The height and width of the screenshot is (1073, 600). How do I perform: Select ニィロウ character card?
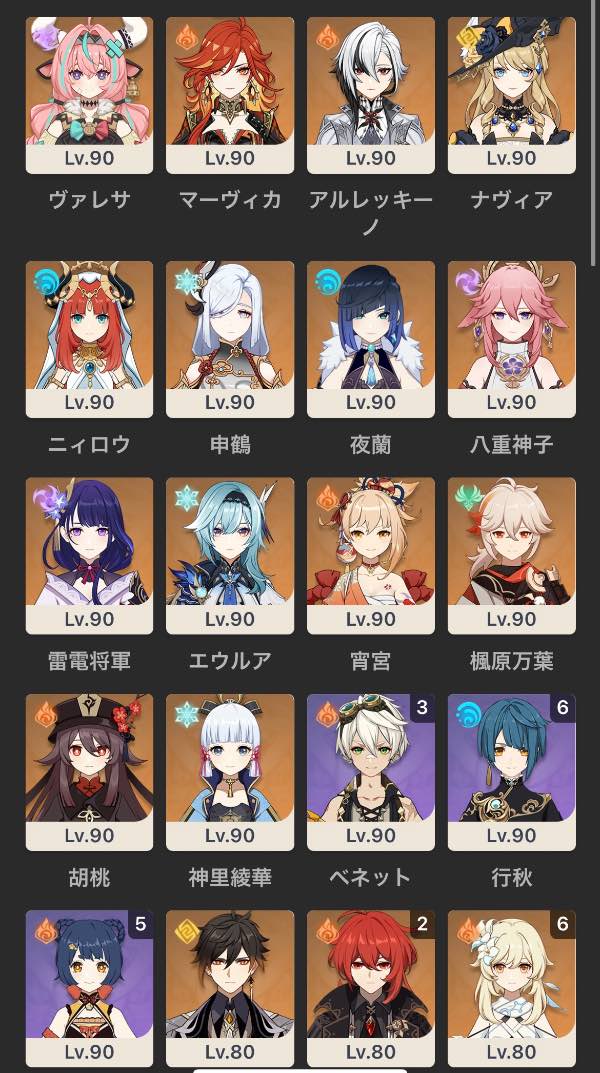point(89,338)
